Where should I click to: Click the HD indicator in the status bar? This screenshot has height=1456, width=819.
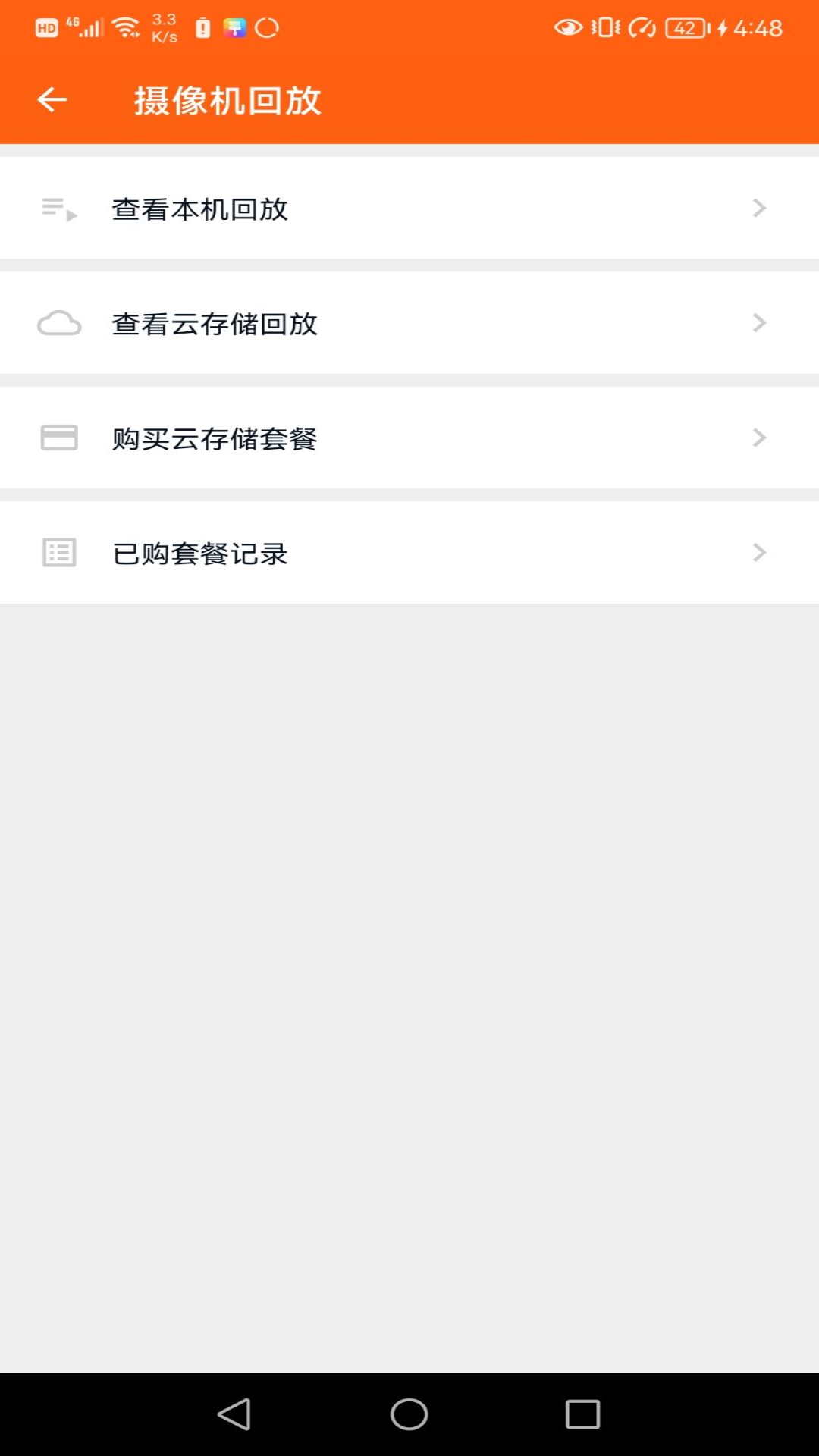[47, 27]
